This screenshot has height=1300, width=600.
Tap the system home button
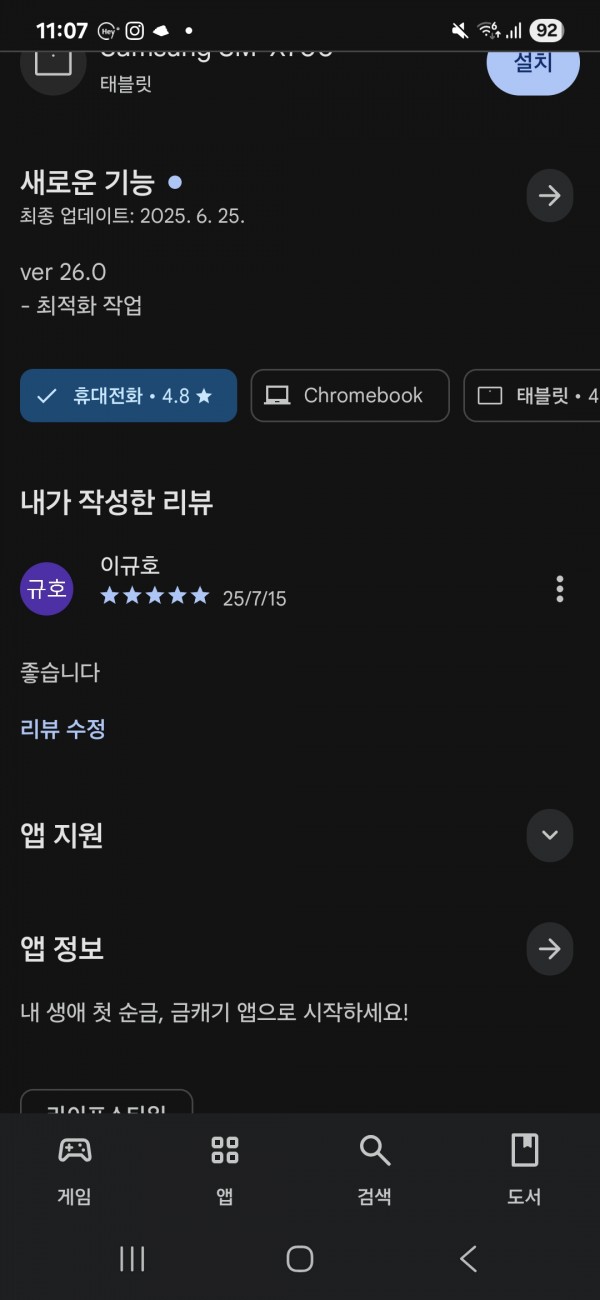[300, 1258]
